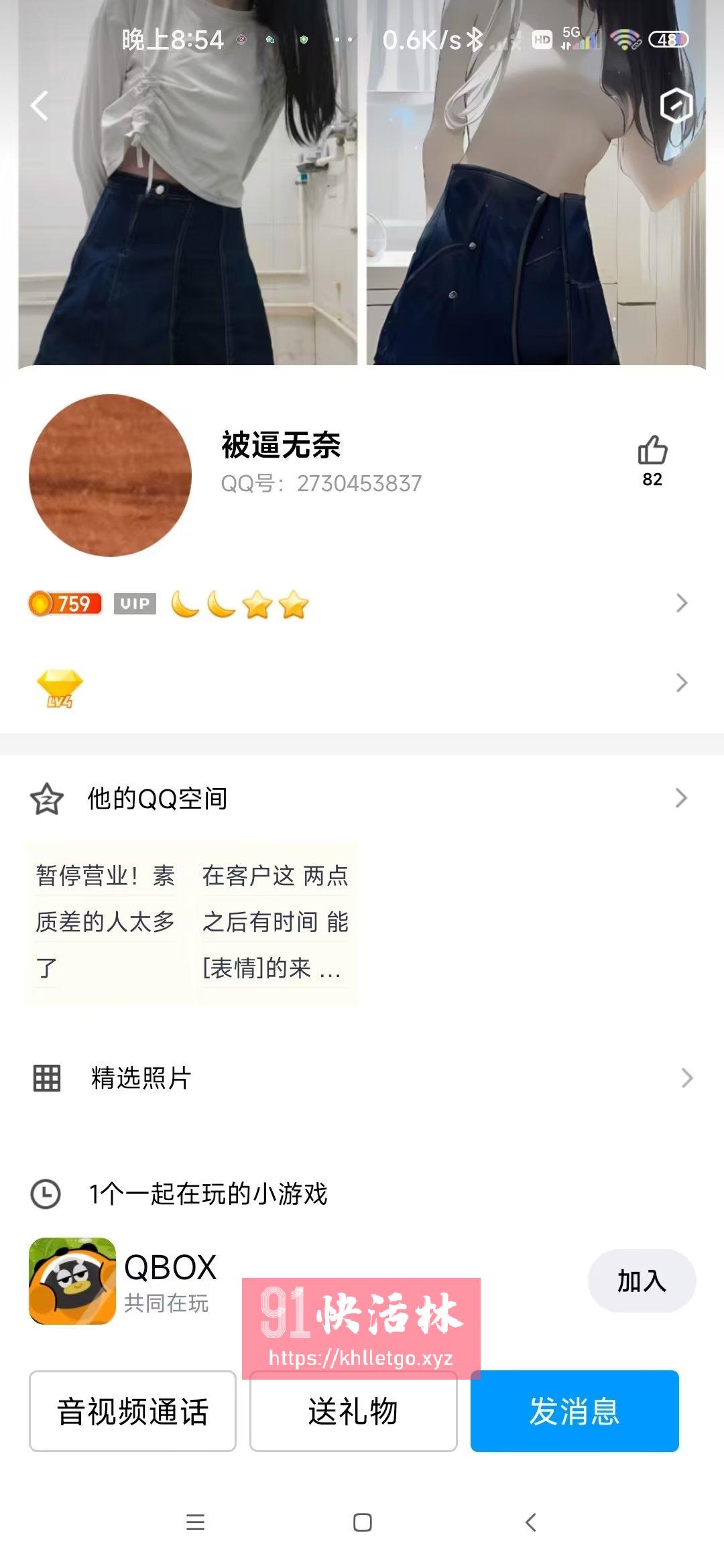The height and width of the screenshot is (1568, 724).
Task: Tap the golden coin 759 points badge
Action: 65,603
